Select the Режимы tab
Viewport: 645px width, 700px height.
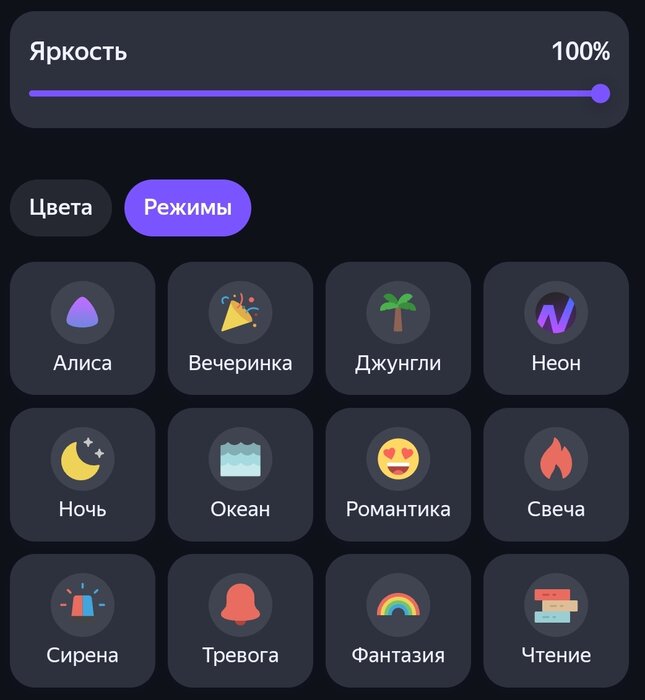coord(187,208)
